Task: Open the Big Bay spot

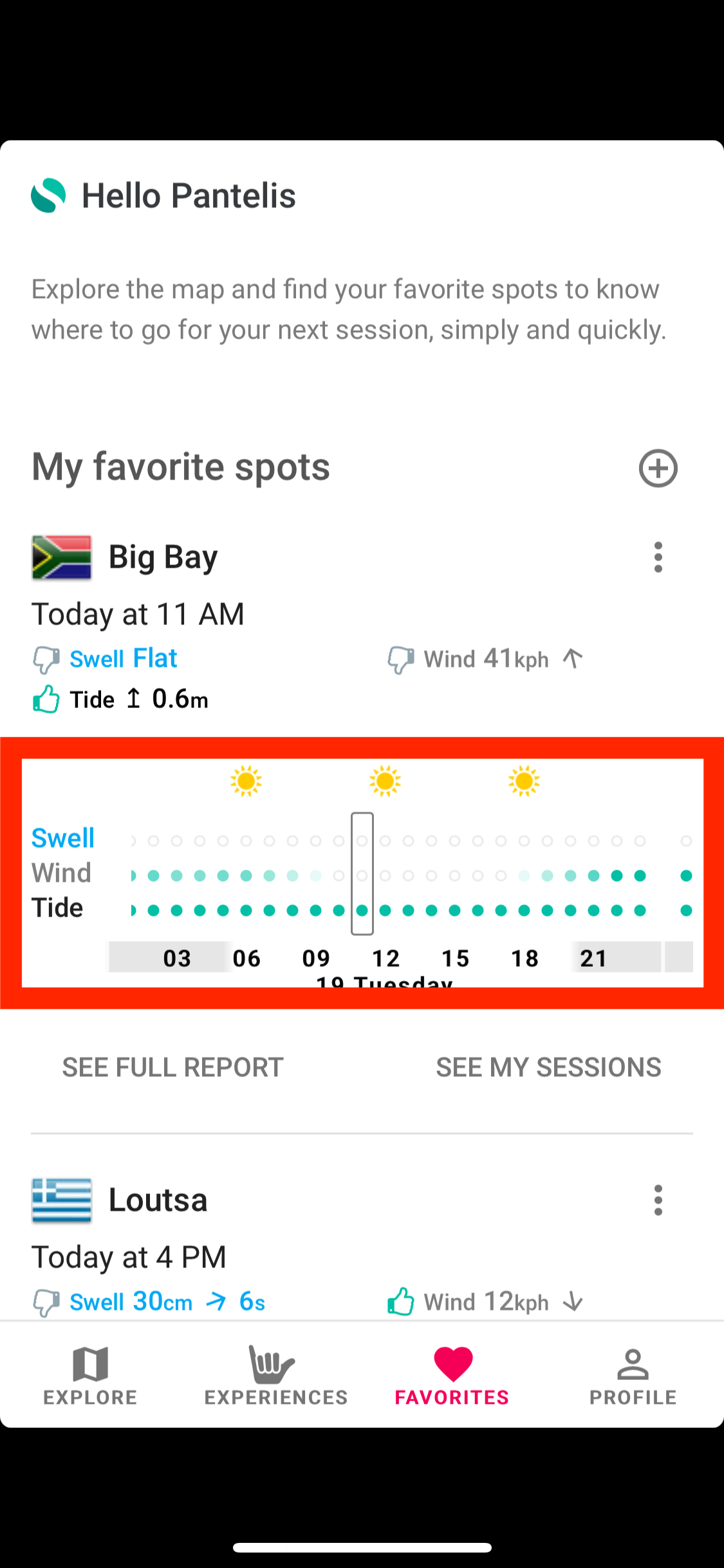Action: coord(163,557)
